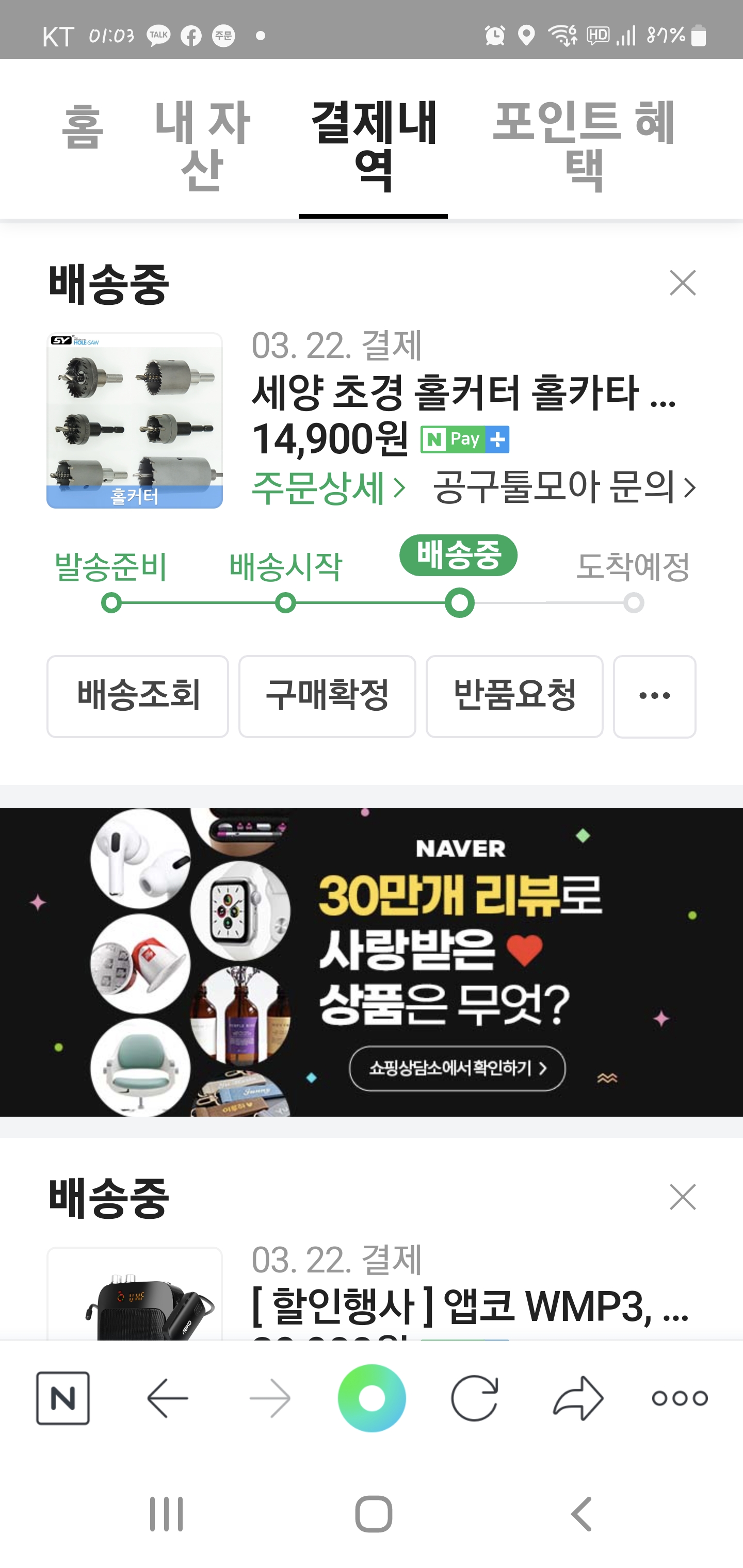Open more options next to 반품요청

655,696
